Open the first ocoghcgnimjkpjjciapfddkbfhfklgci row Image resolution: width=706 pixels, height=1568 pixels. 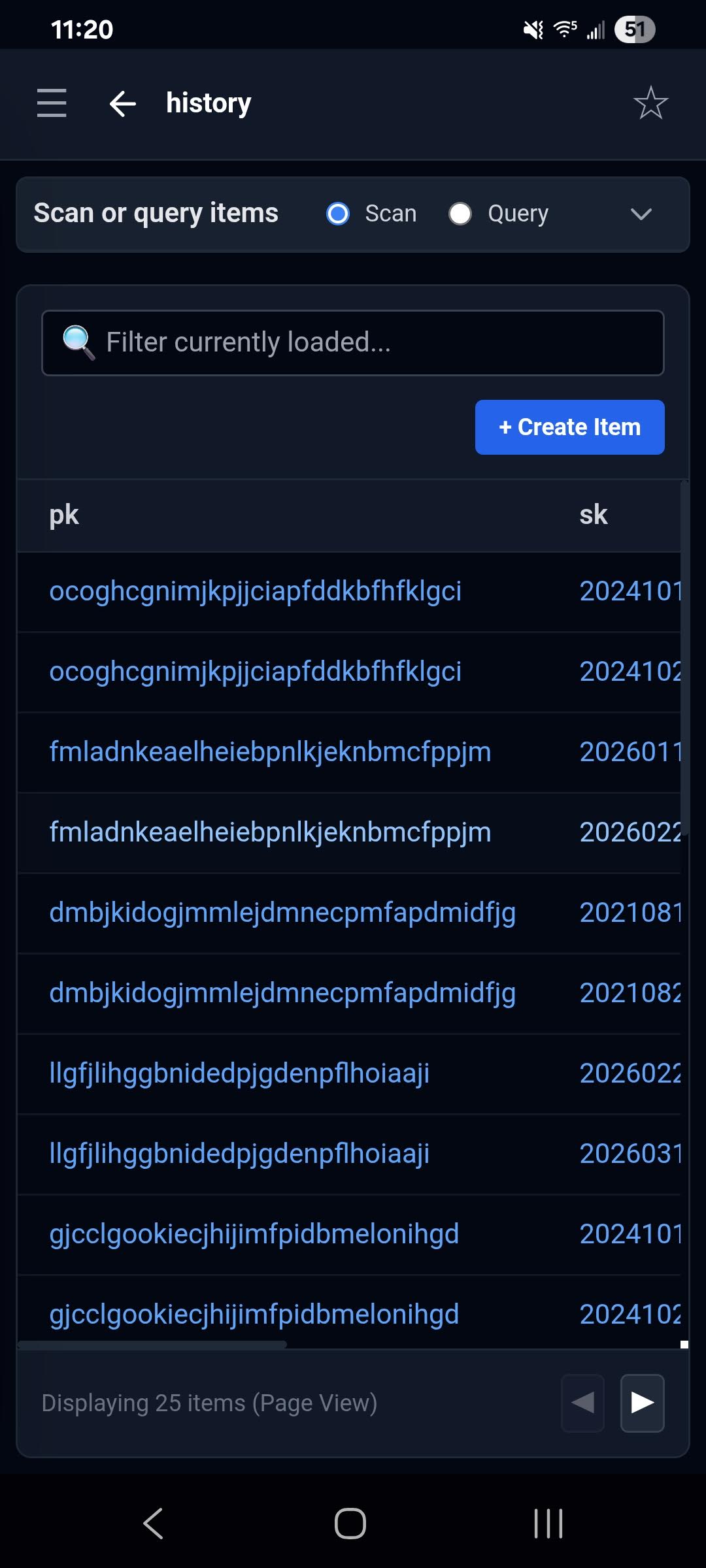[x=256, y=591]
